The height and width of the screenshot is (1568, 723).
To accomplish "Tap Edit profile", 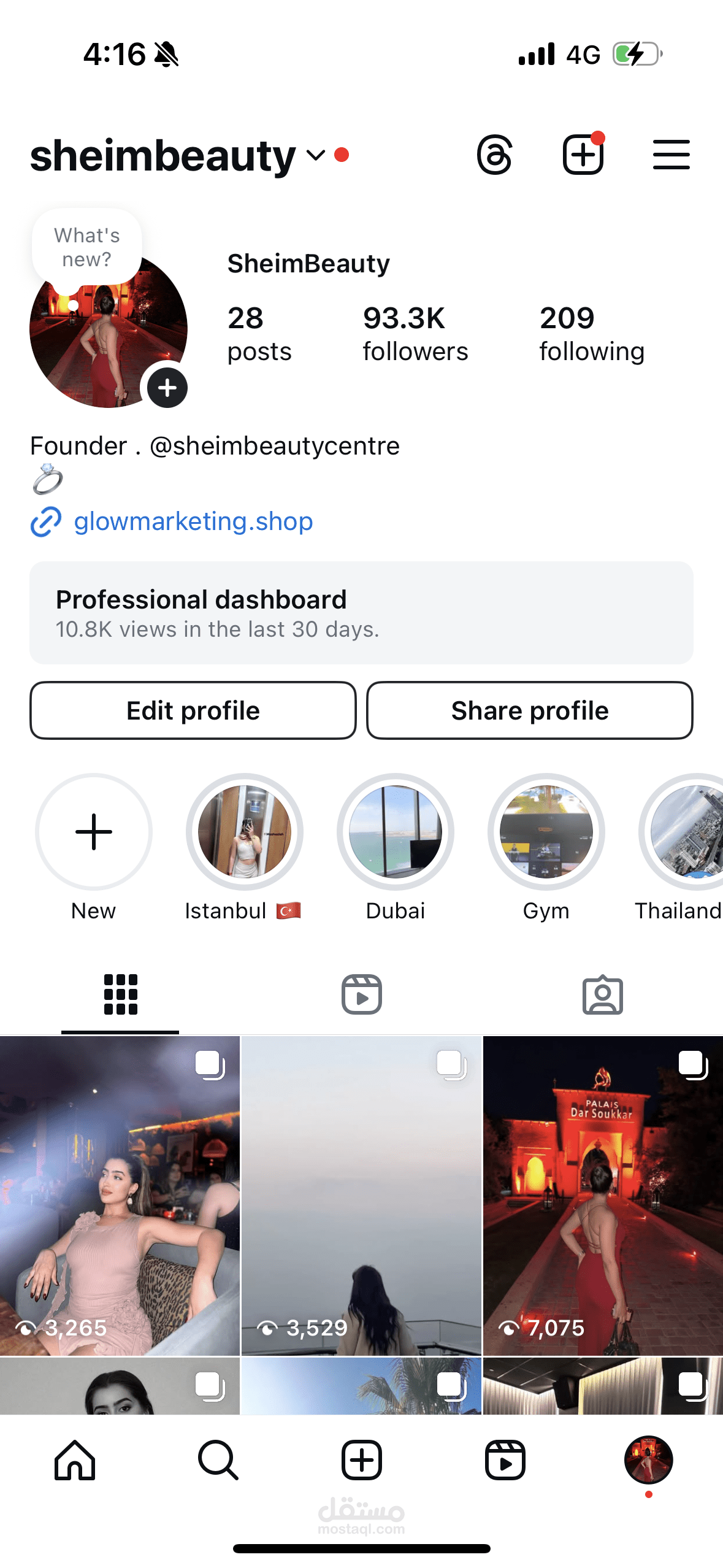I will pos(193,710).
